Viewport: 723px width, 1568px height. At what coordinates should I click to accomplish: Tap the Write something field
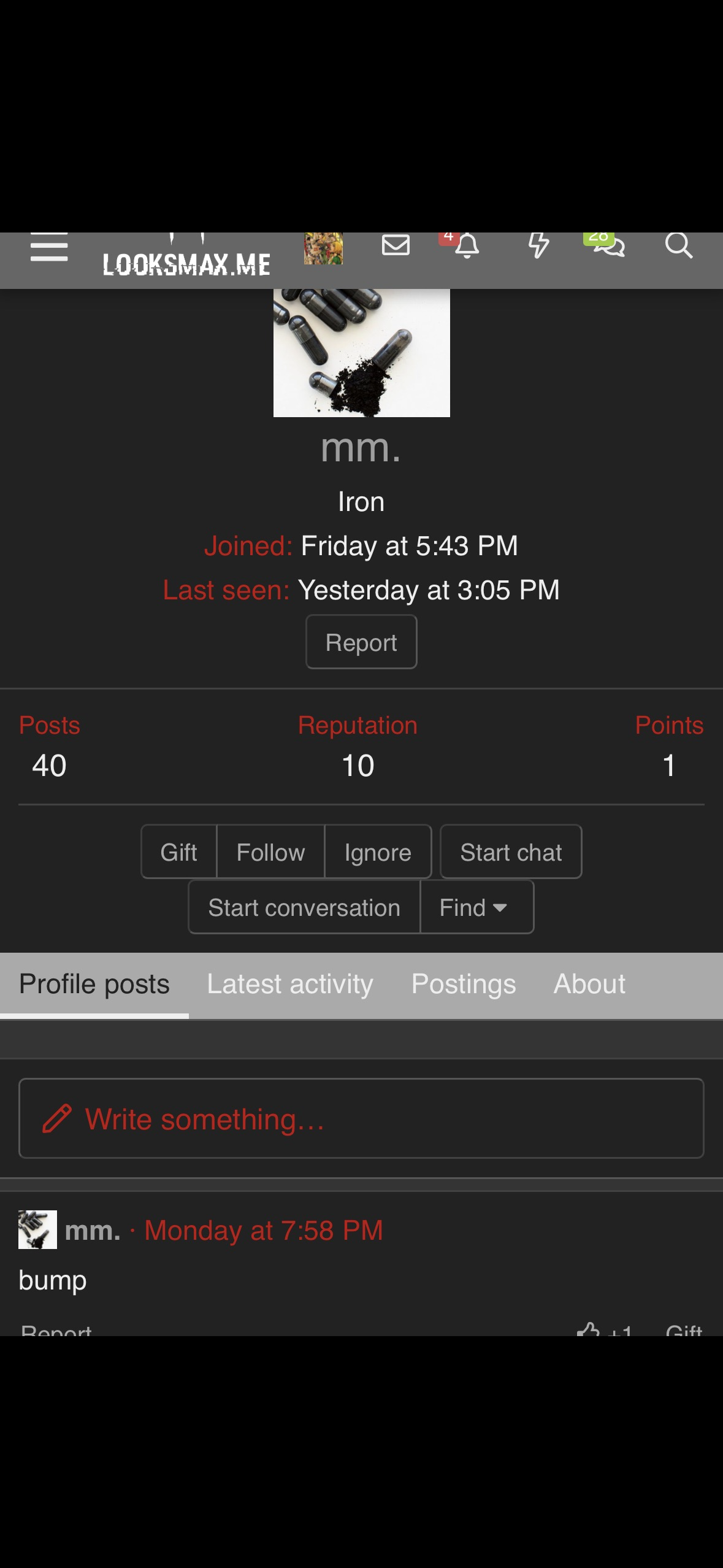361,1118
